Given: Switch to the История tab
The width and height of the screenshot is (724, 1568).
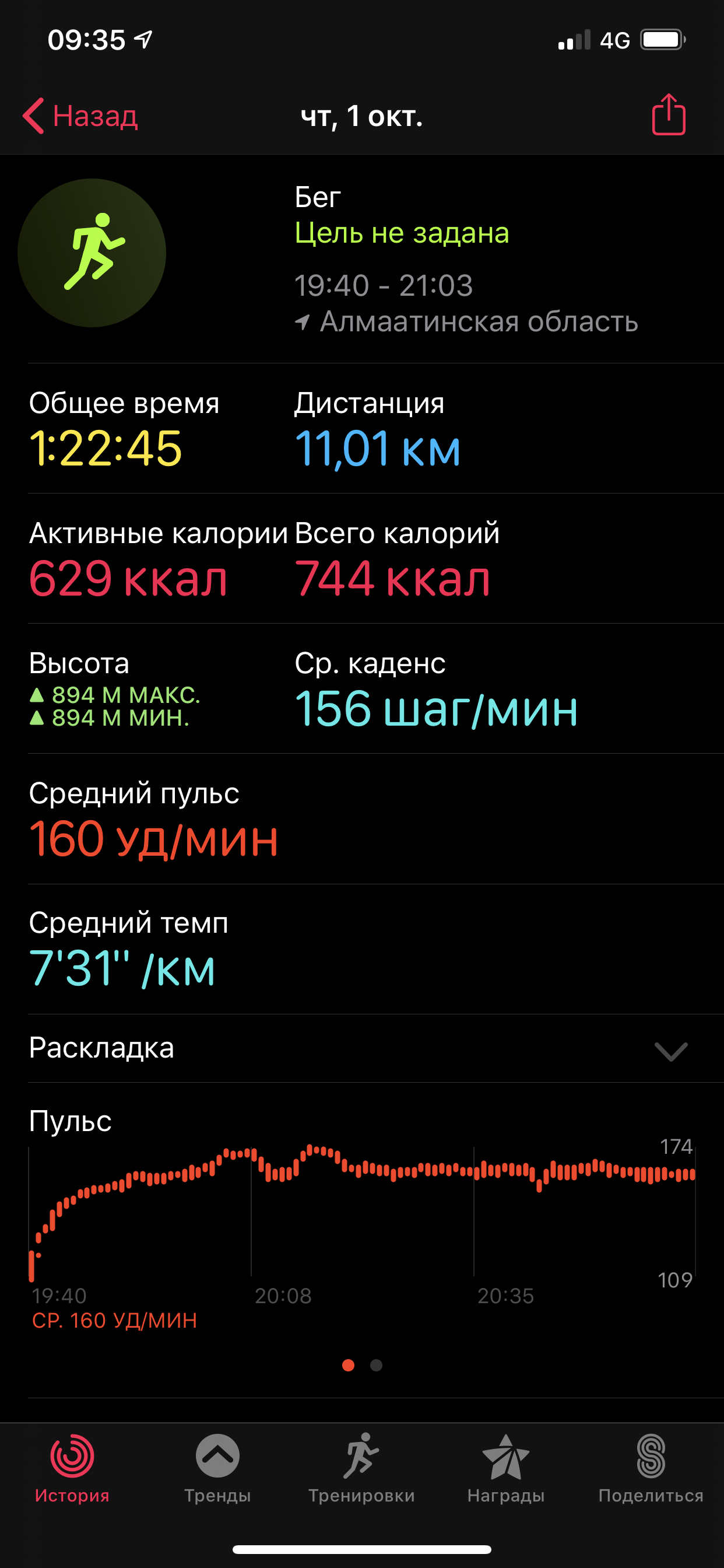Looking at the screenshot, I should click(72, 1468).
